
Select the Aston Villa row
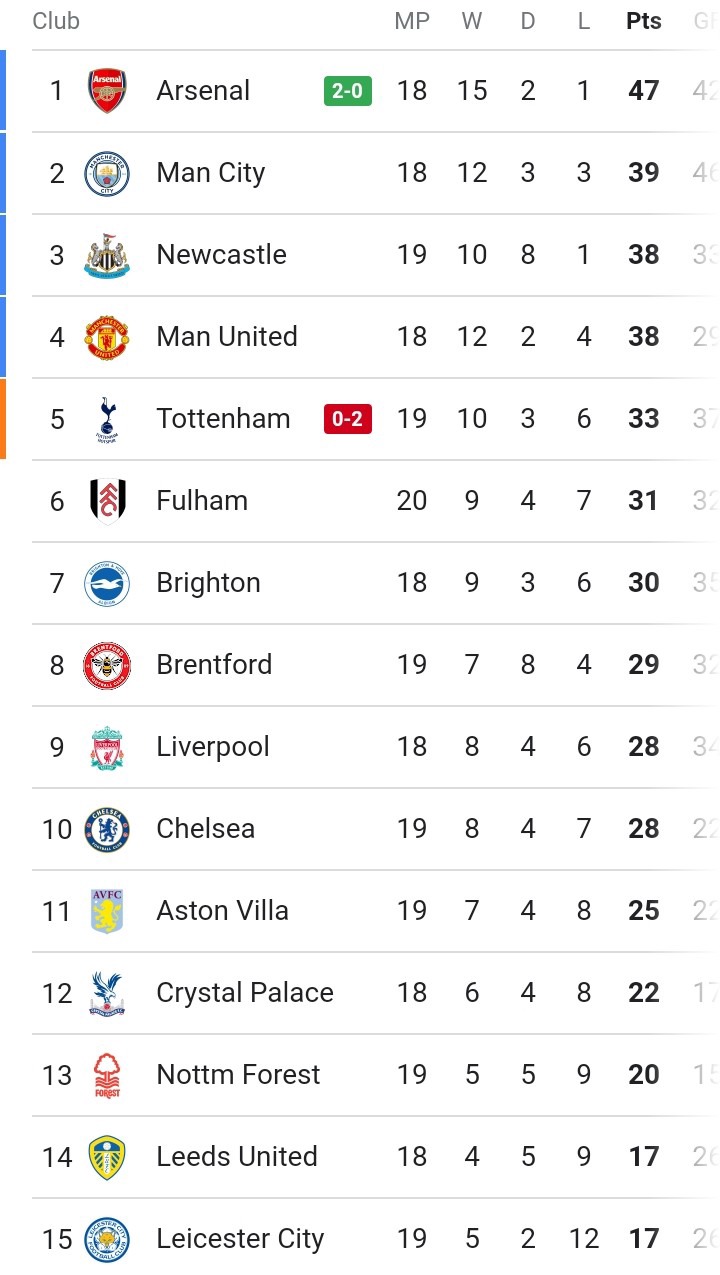(x=376, y=911)
